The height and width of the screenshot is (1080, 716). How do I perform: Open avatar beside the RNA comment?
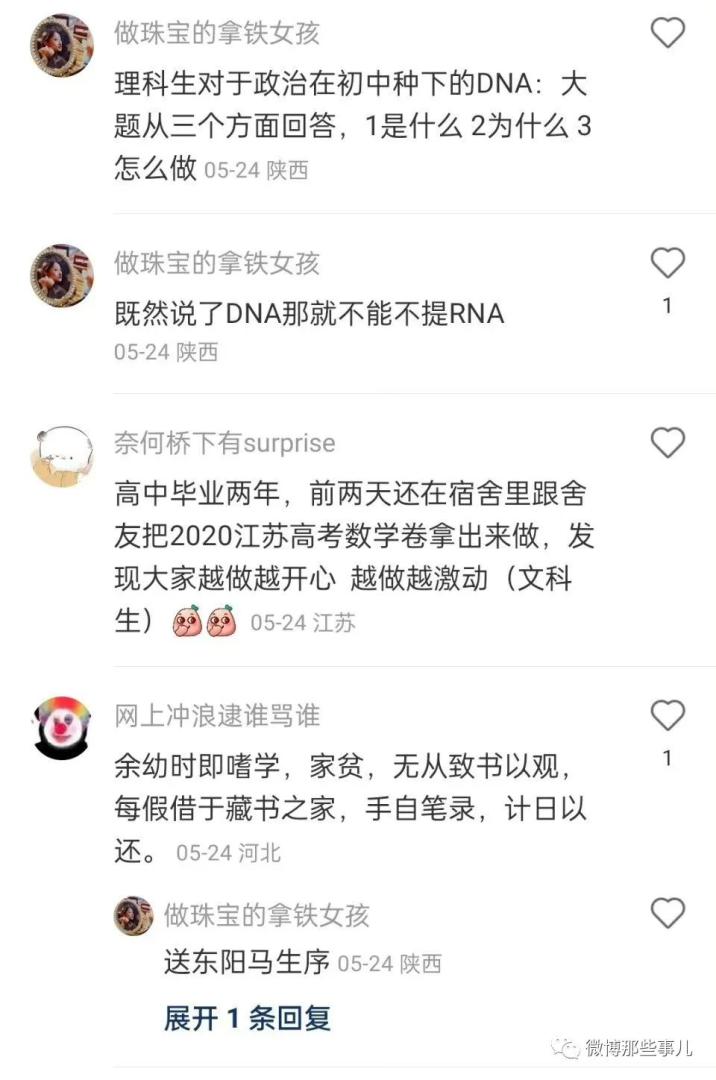click(x=61, y=275)
